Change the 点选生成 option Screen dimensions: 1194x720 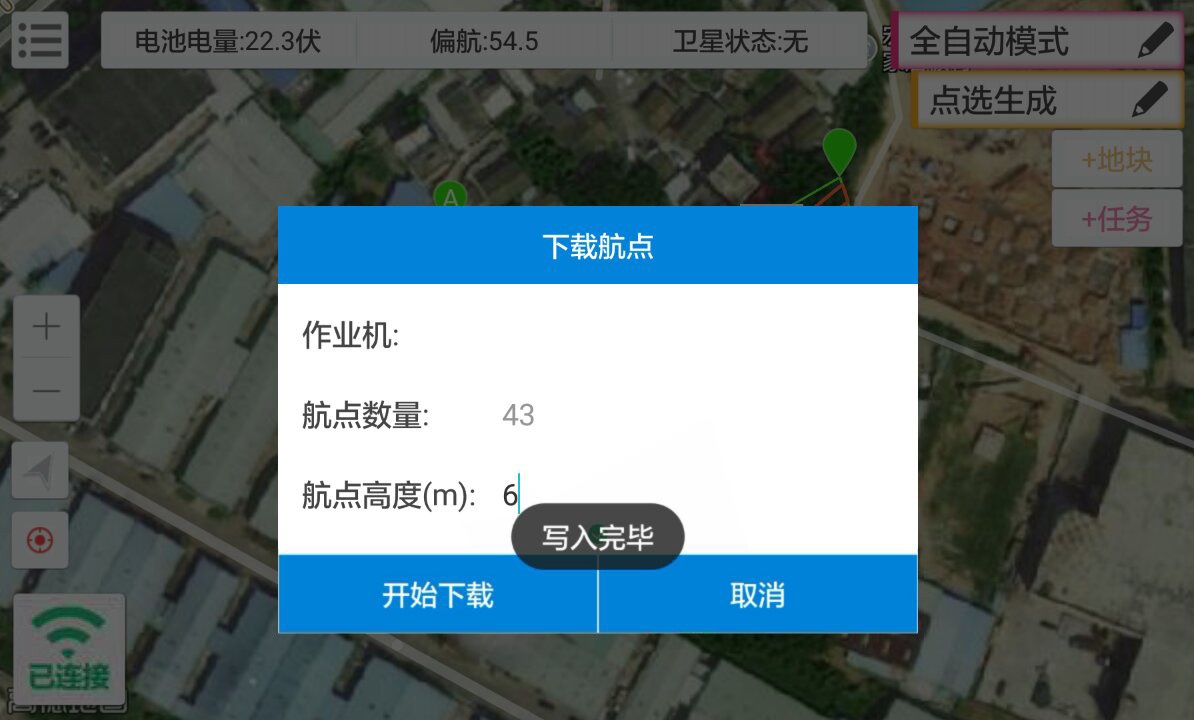coord(1048,100)
